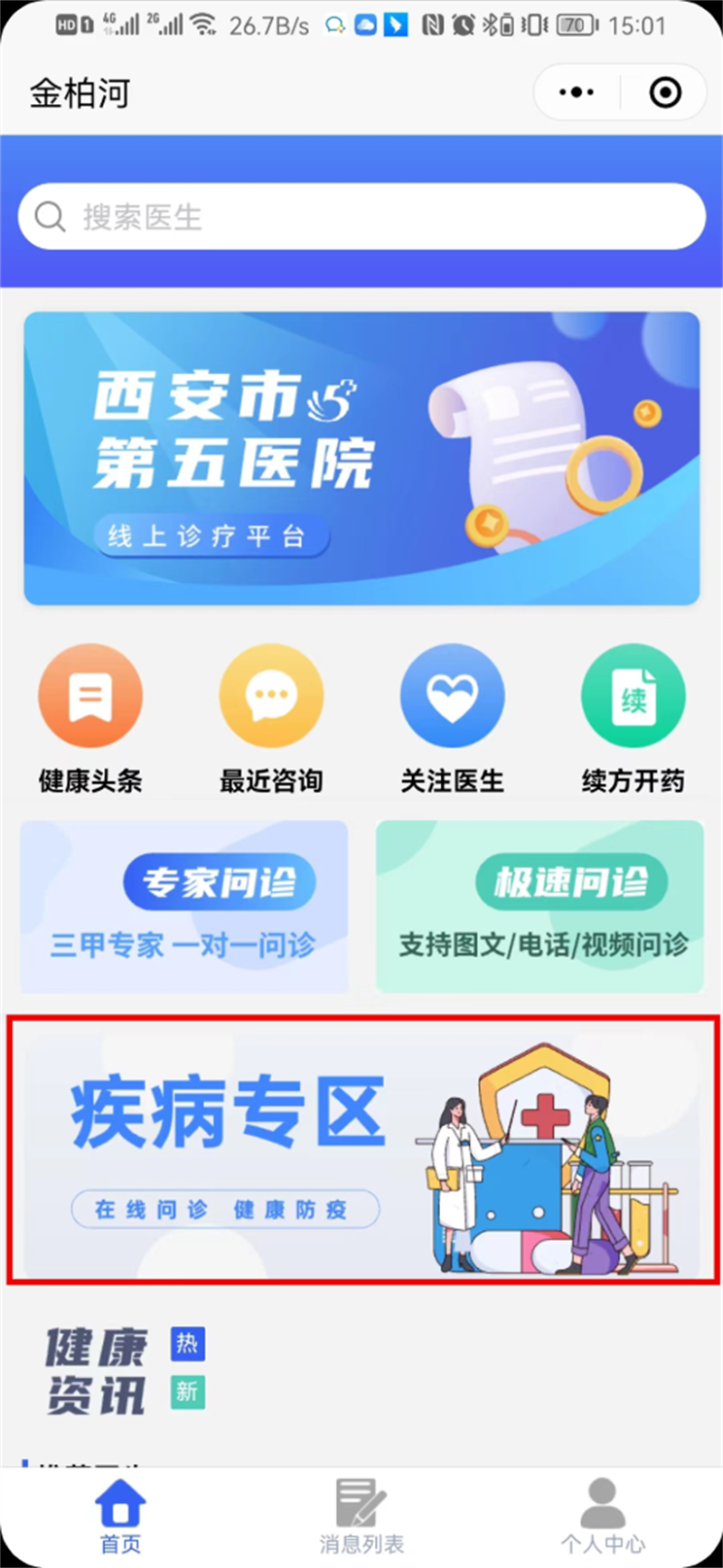Viewport: 723px width, 1568px height.
Task: Start 极速问诊 quick consultation
Action: [540, 906]
